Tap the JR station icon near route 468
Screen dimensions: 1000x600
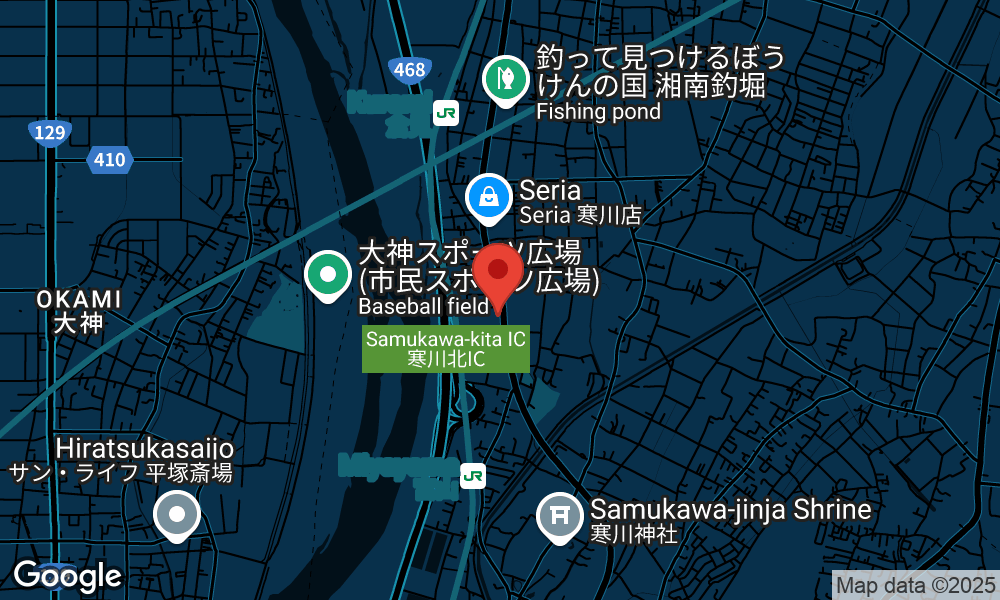446,113
